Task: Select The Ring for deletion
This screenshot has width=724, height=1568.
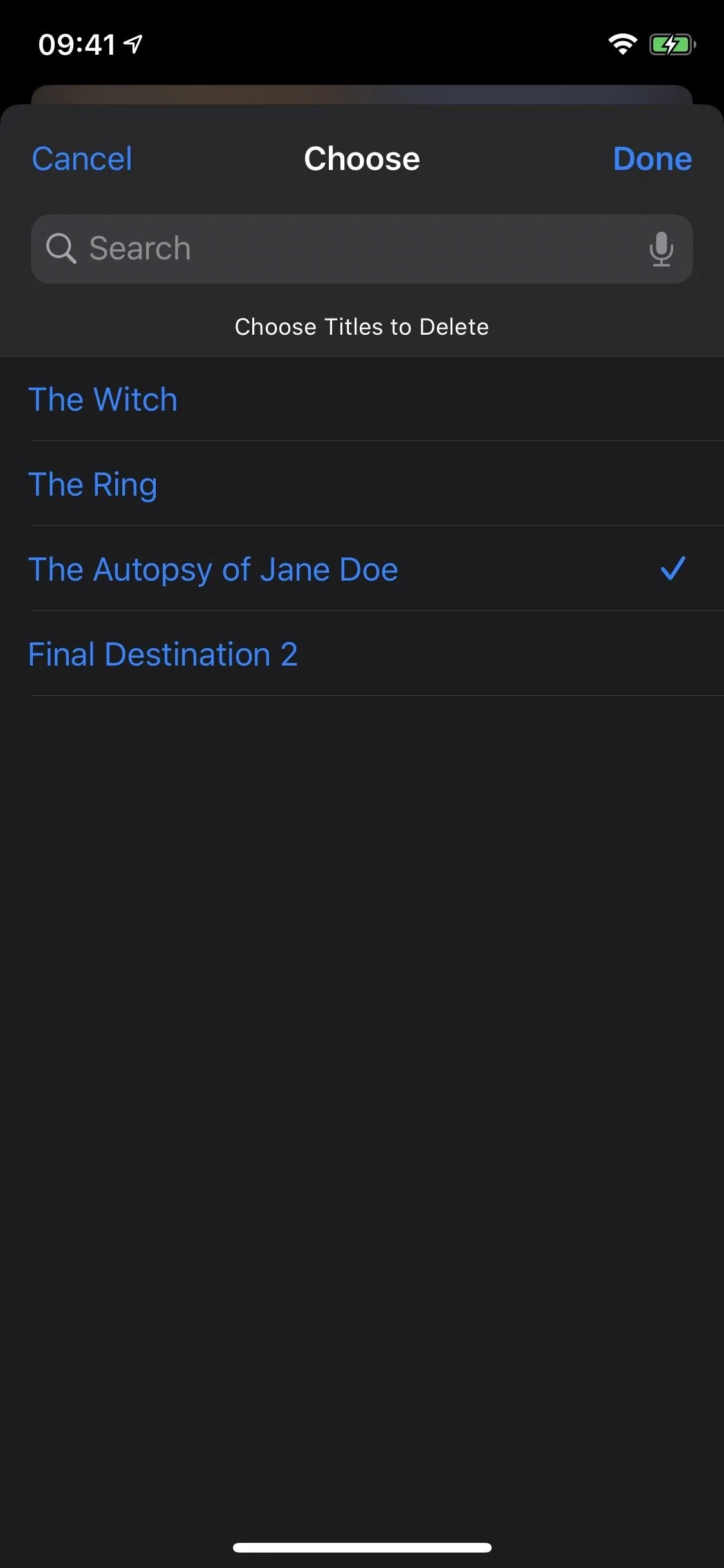Action: click(x=362, y=484)
